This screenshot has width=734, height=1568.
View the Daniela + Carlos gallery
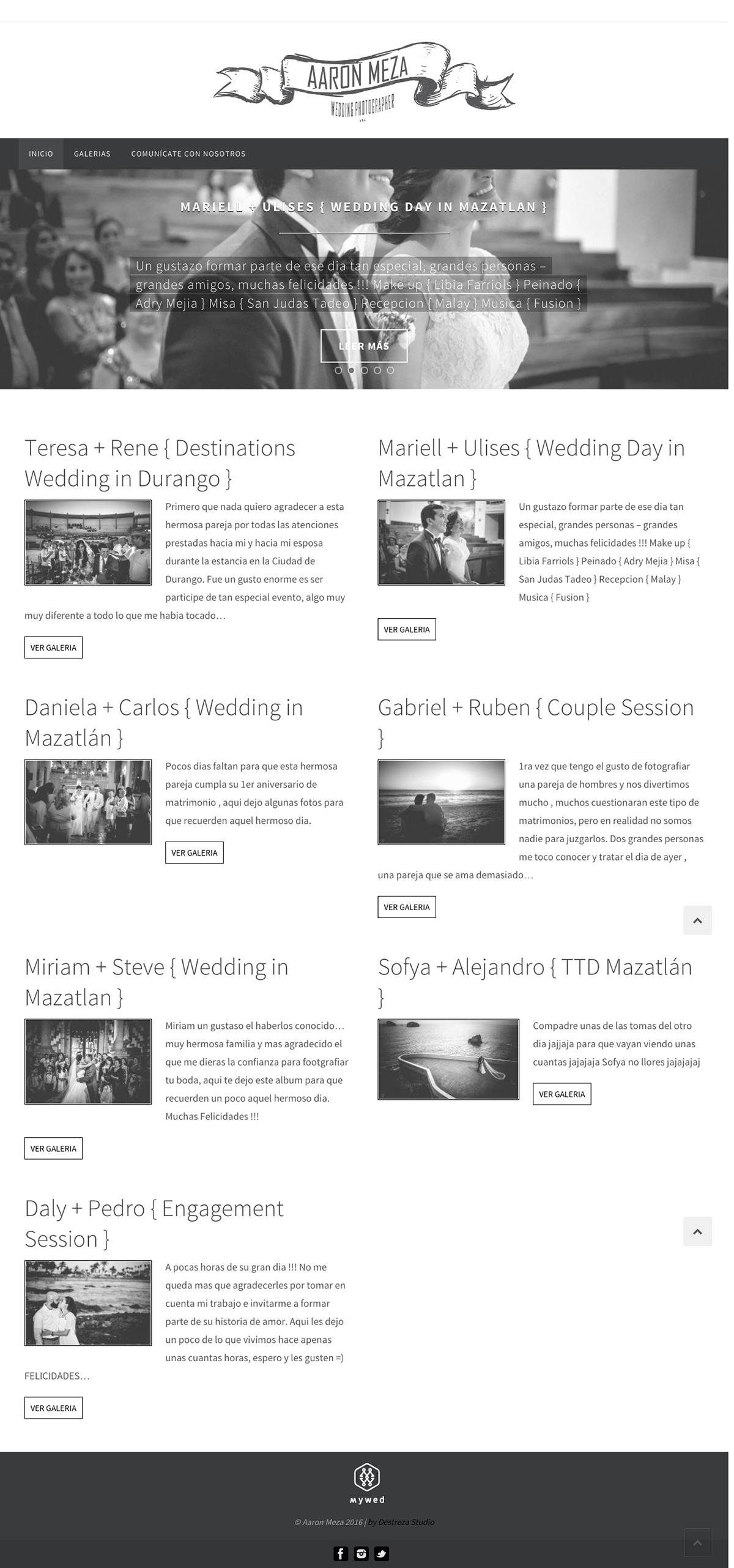point(194,853)
